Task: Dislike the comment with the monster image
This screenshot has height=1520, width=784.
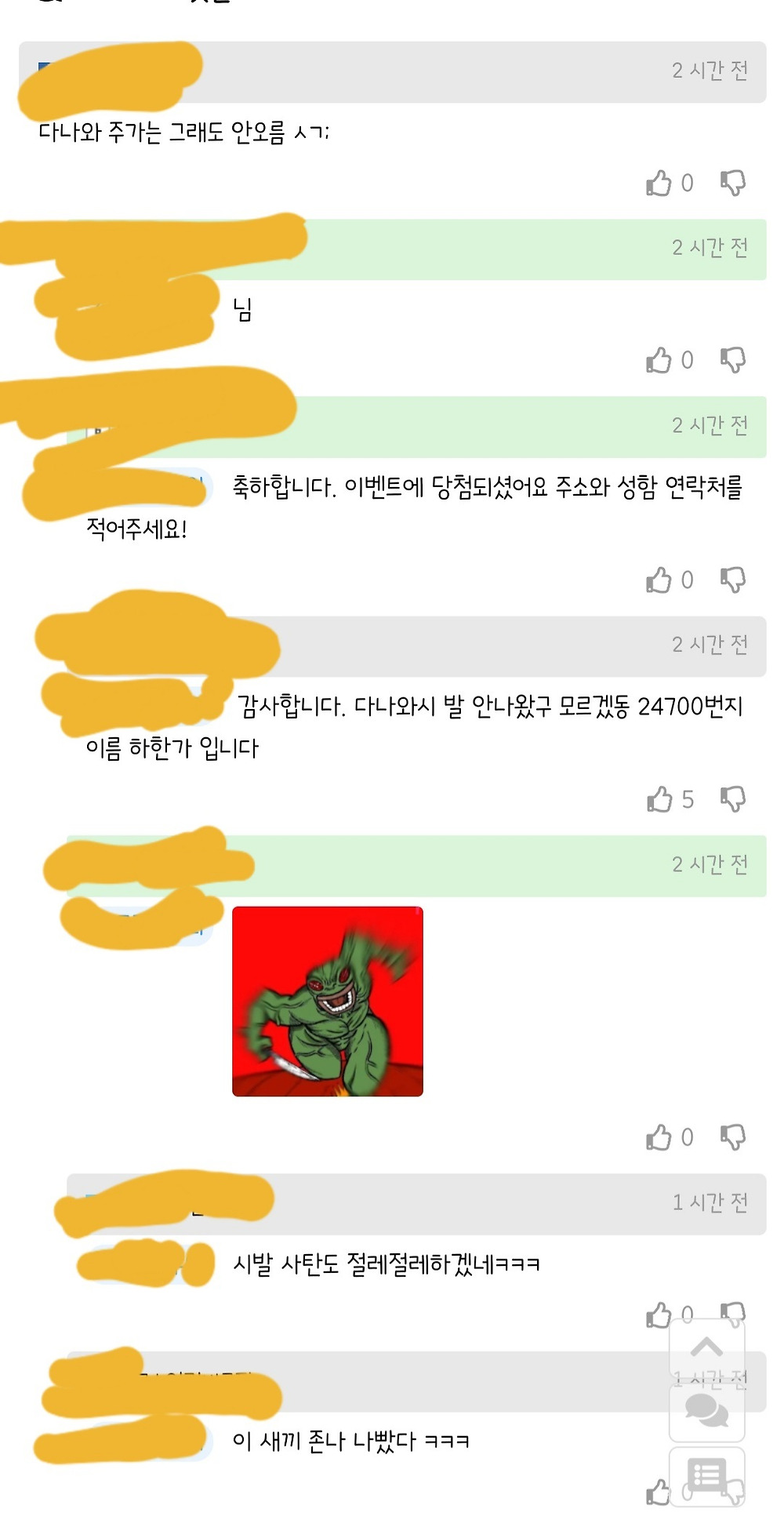Action: [x=732, y=1137]
